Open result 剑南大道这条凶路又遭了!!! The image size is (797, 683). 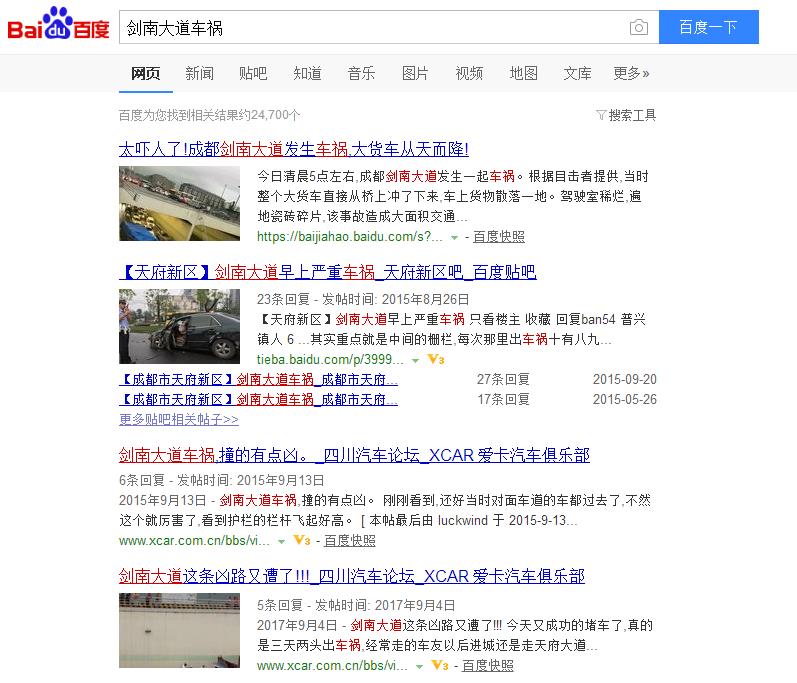pyautogui.click(x=351, y=577)
